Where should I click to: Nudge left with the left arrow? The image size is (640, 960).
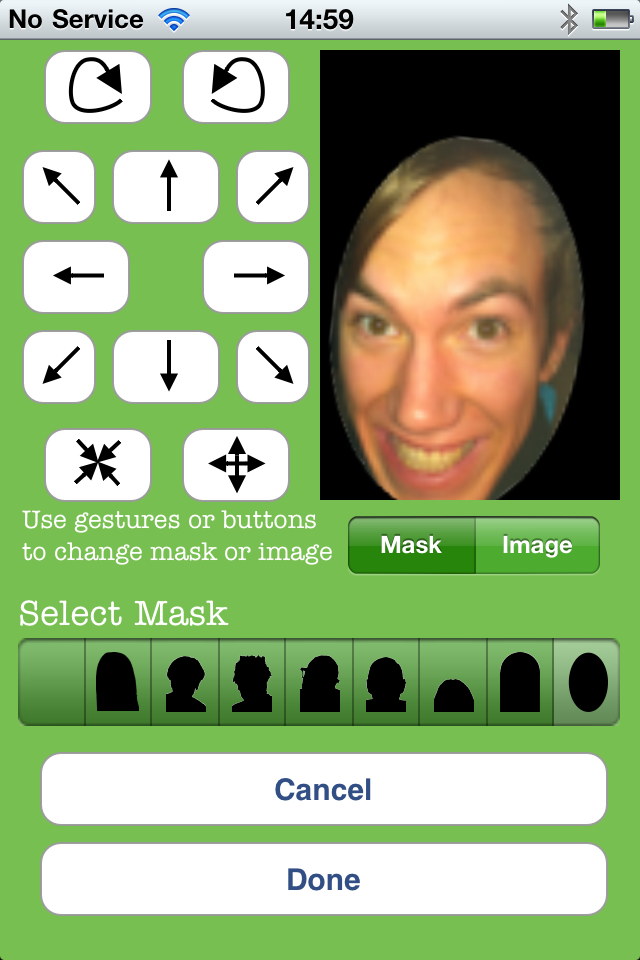coord(76,277)
